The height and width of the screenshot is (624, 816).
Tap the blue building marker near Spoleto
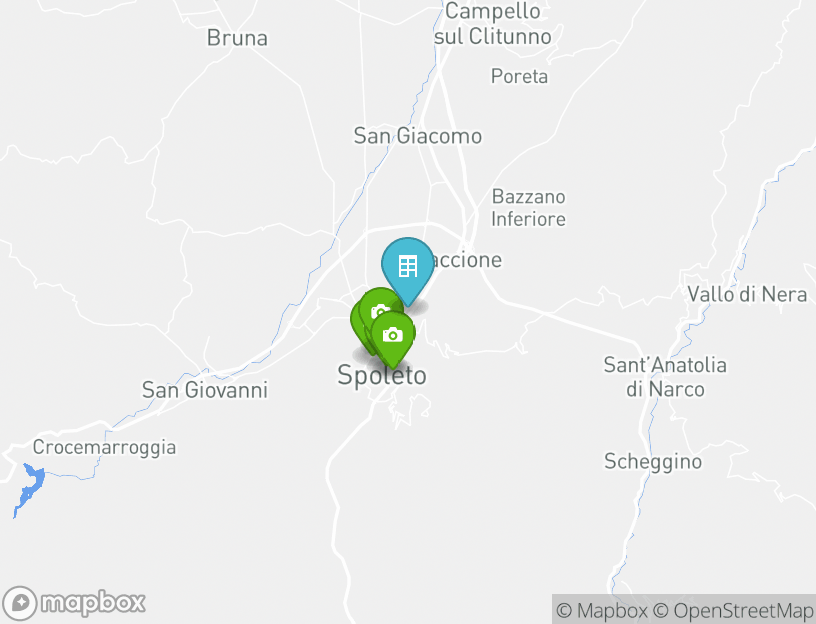407,266
